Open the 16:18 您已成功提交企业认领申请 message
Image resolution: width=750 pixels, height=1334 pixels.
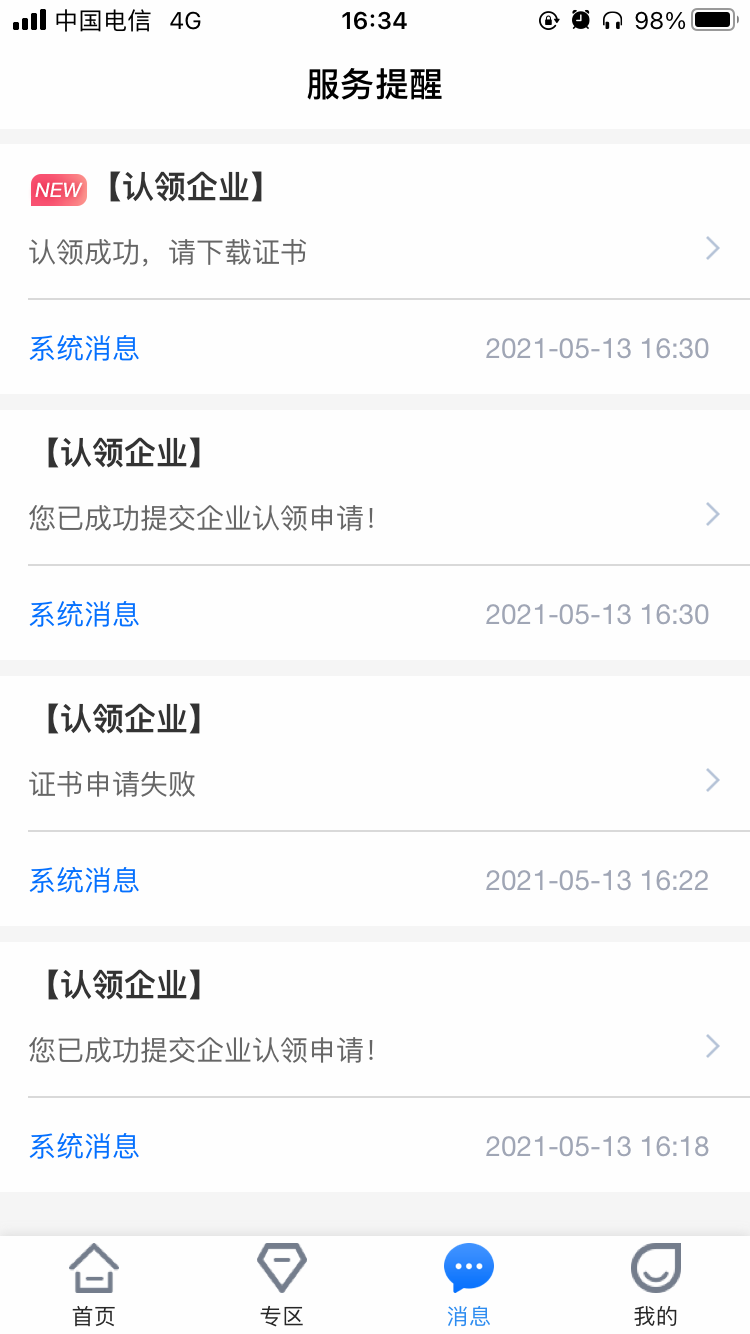(375, 1067)
